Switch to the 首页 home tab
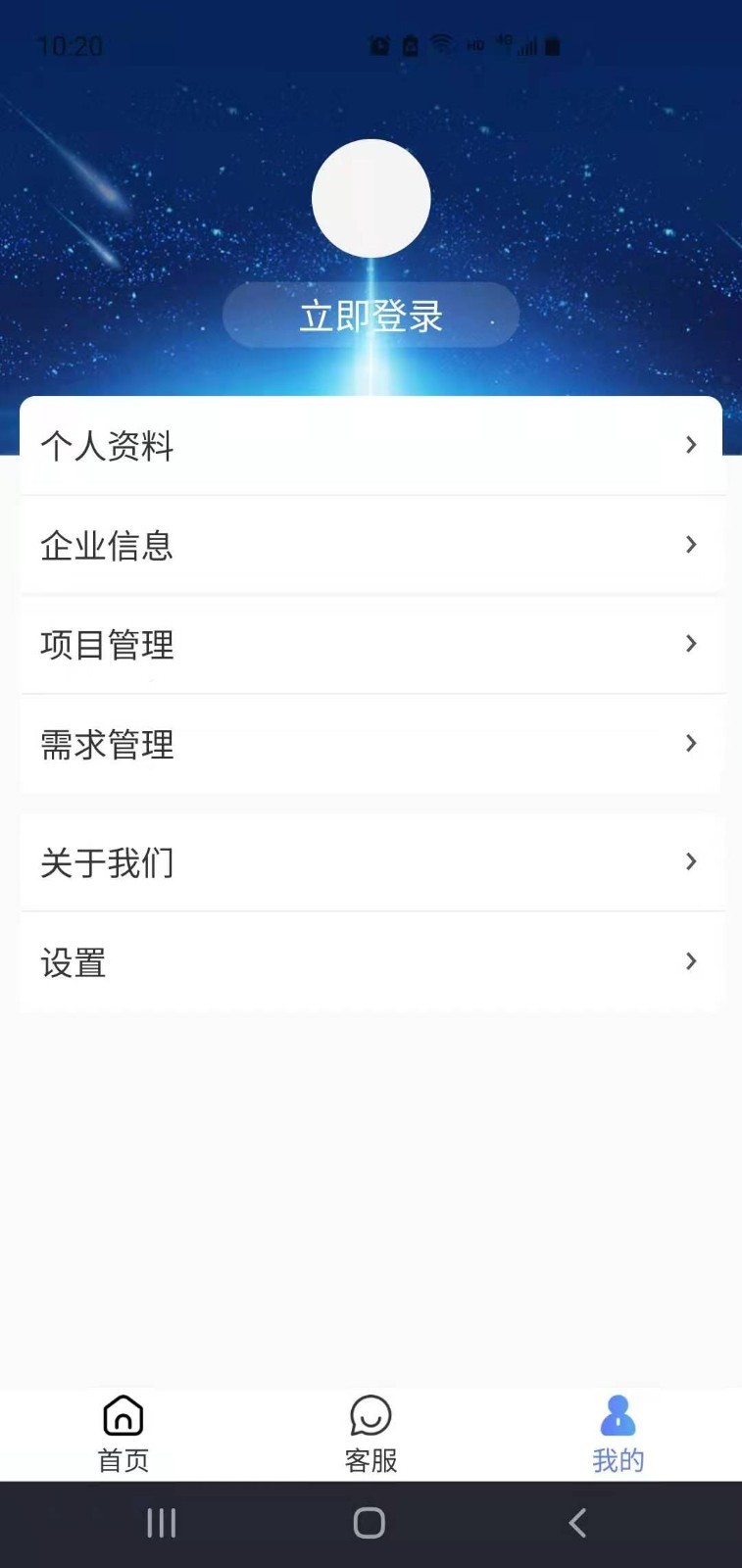The image size is (742, 1568). (x=124, y=1435)
